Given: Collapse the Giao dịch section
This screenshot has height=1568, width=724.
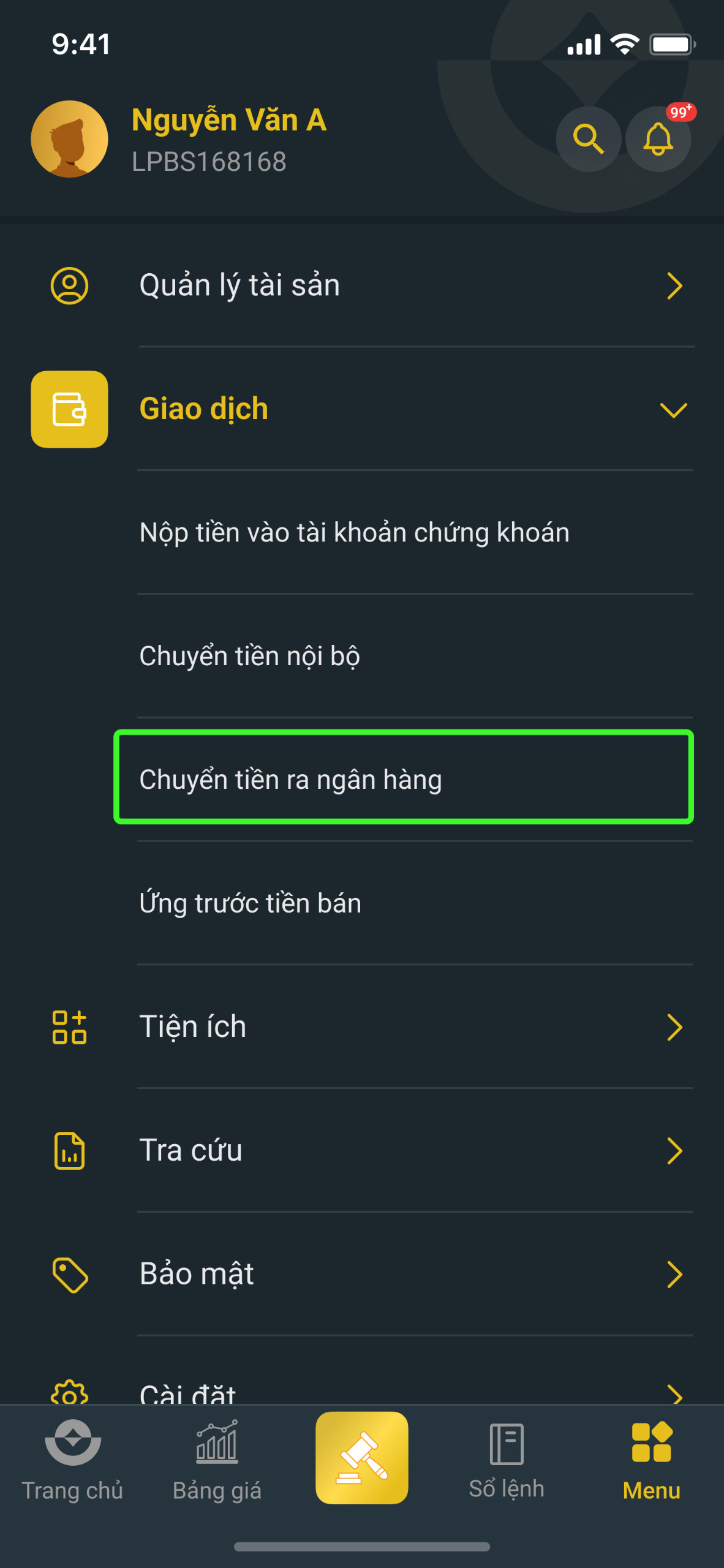Looking at the screenshot, I should click(673, 409).
